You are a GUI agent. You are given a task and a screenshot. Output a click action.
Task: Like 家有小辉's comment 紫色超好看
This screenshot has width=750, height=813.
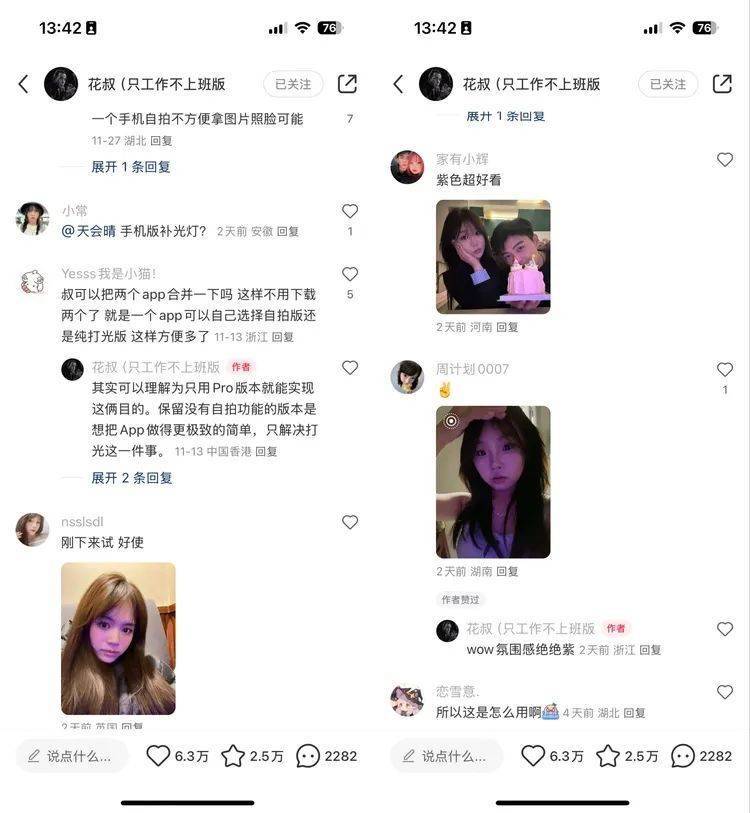point(725,160)
